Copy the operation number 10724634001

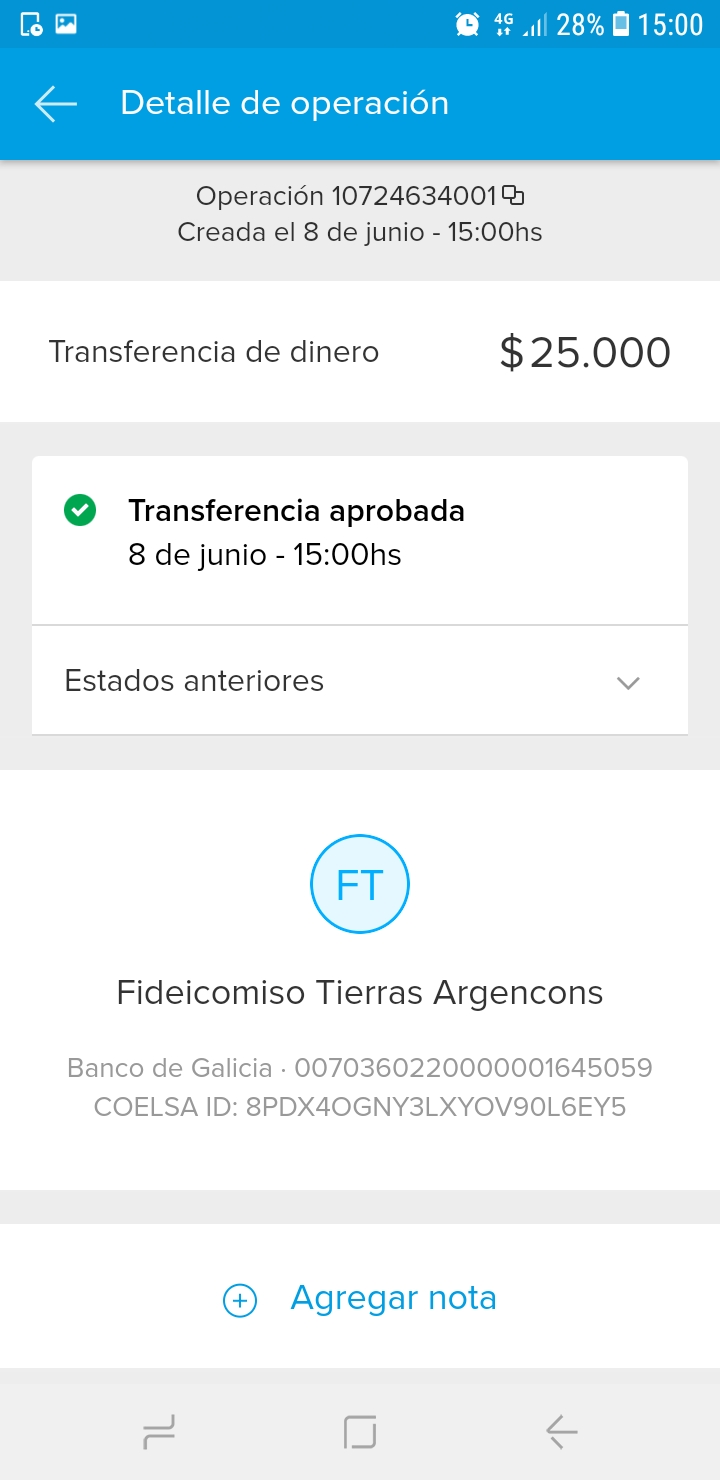[x=513, y=195]
